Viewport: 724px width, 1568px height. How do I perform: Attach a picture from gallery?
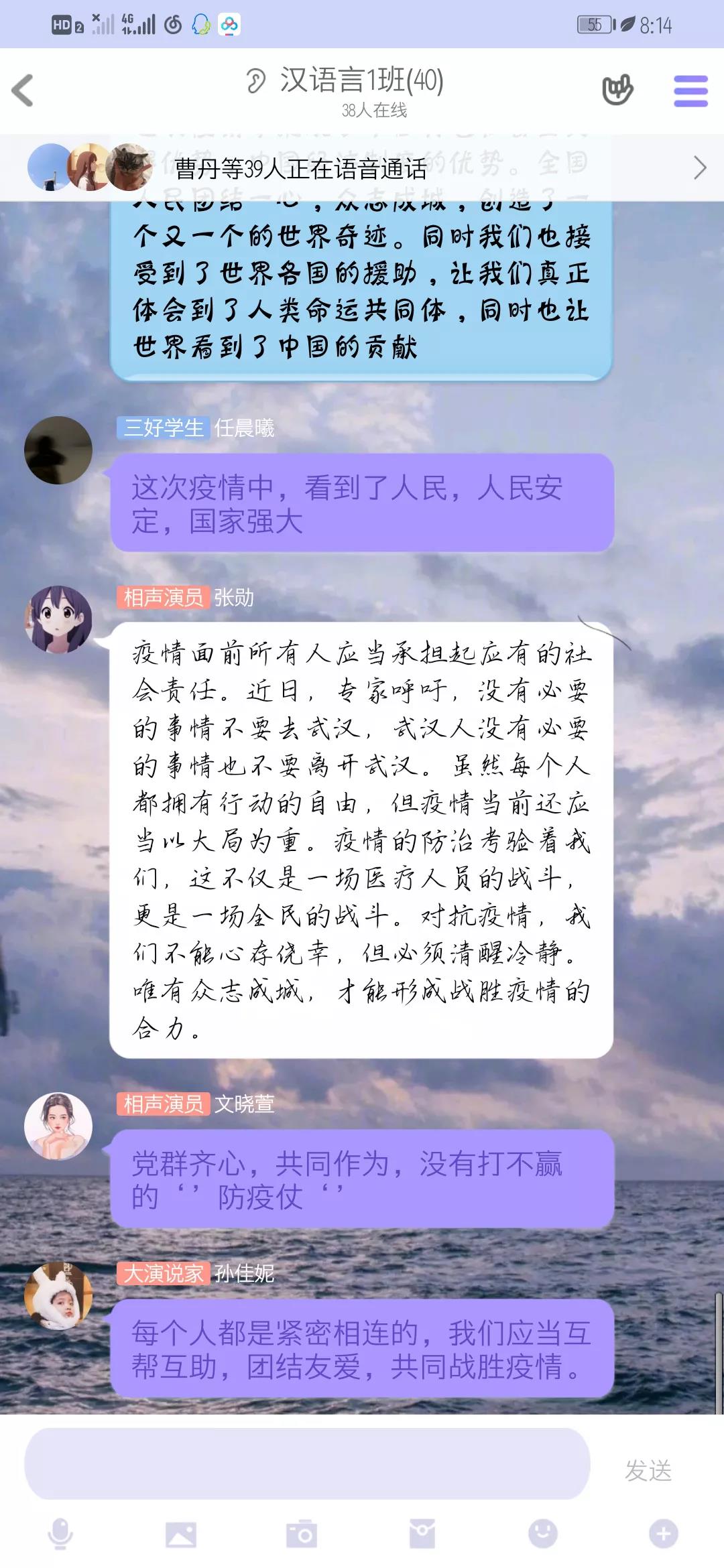(x=181, y=1534)
